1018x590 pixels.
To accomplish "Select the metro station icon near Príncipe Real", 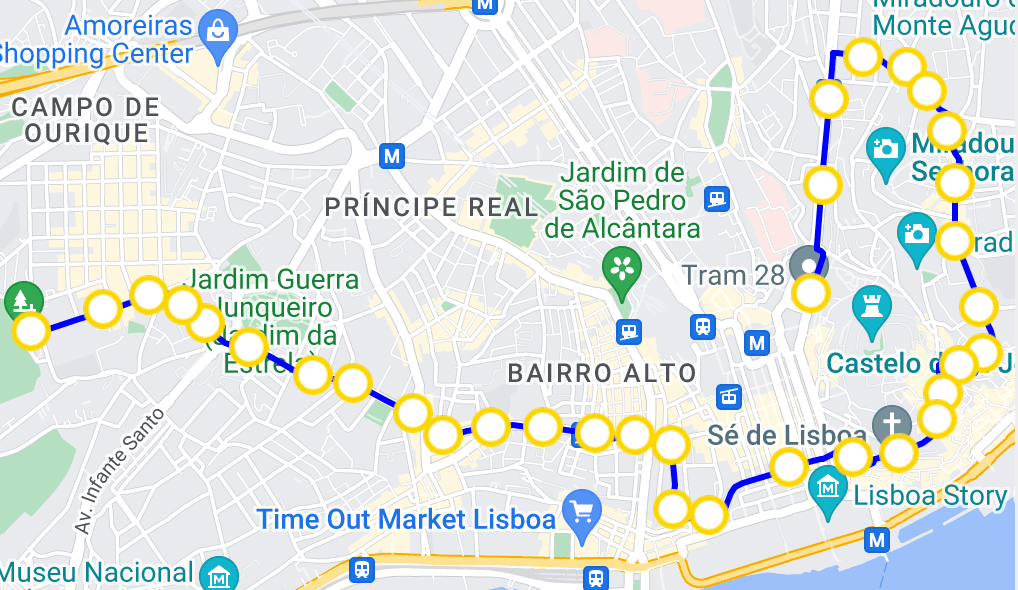I will coord(392,156).
